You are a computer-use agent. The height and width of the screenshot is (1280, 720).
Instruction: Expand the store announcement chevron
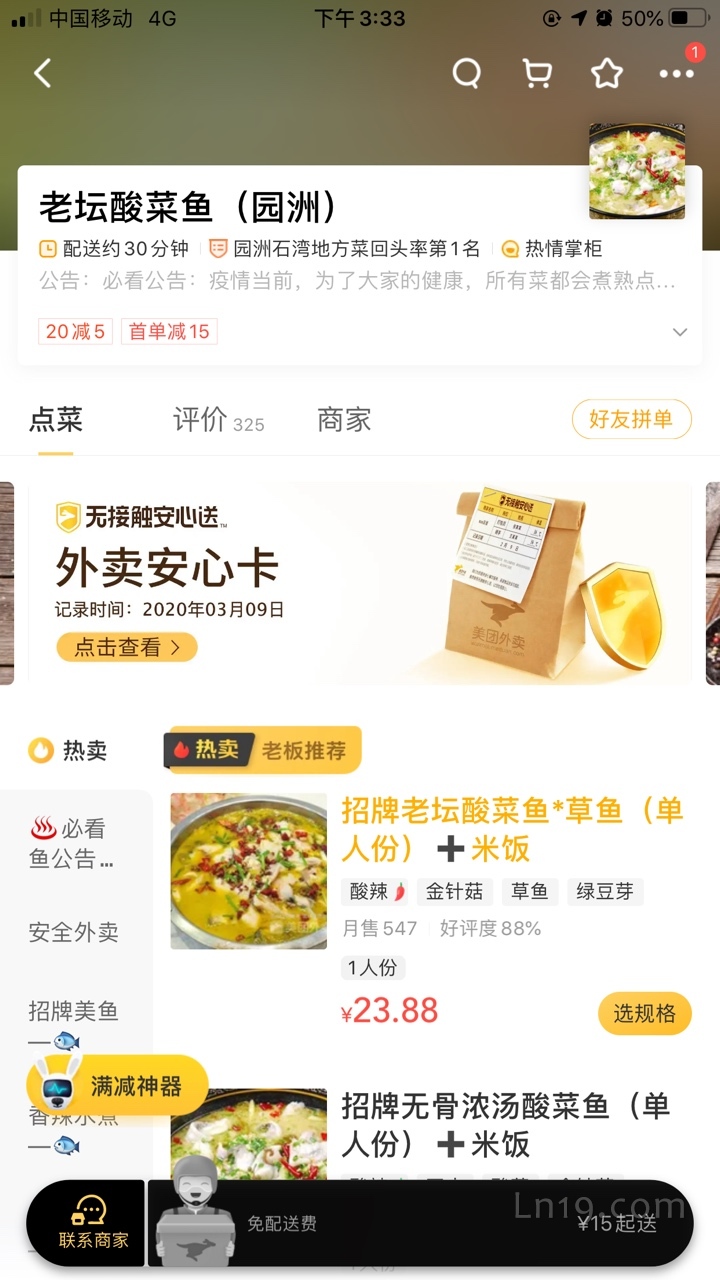coord(680,332)
